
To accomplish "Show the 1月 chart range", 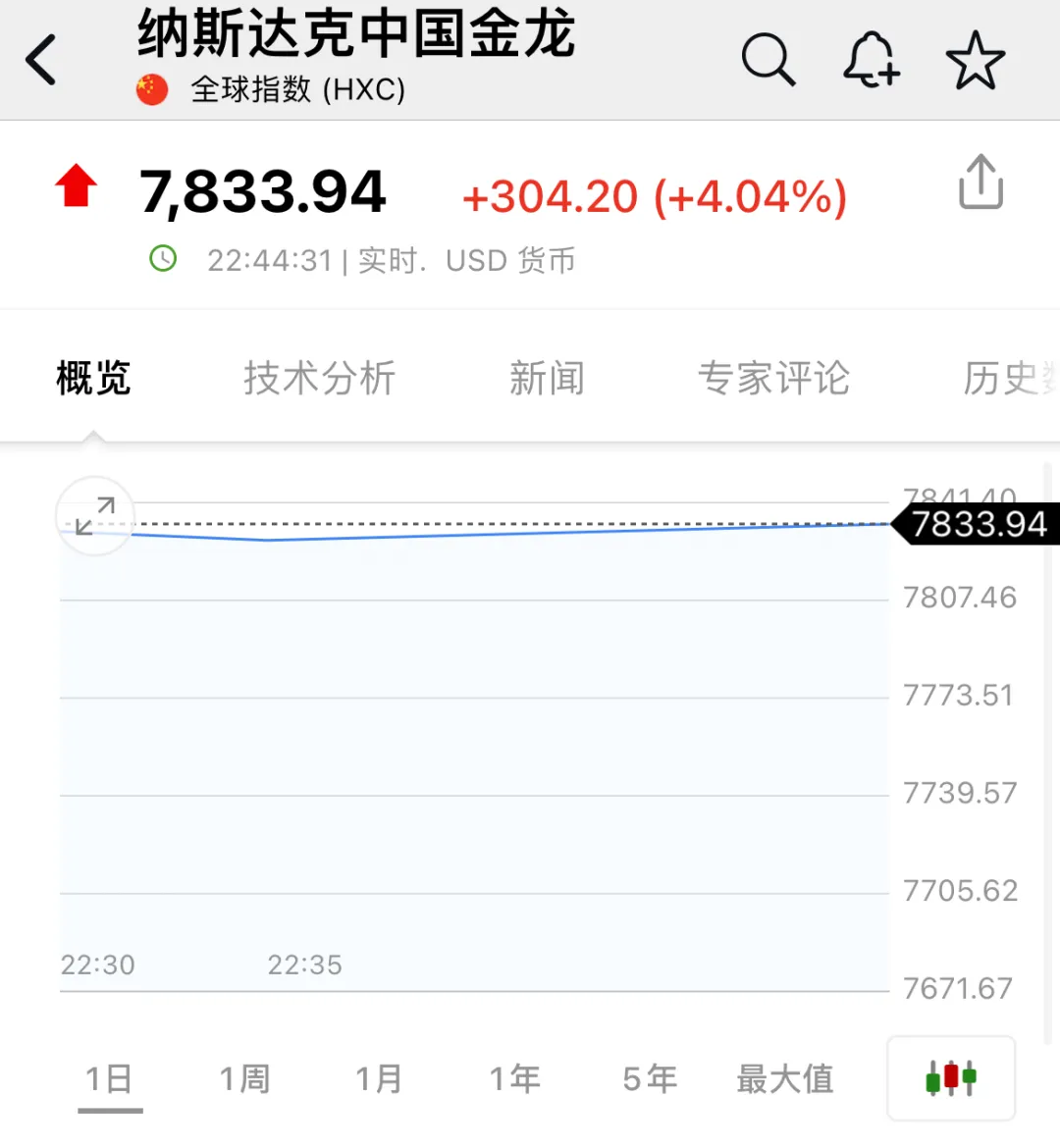I will coord(379,1079).
